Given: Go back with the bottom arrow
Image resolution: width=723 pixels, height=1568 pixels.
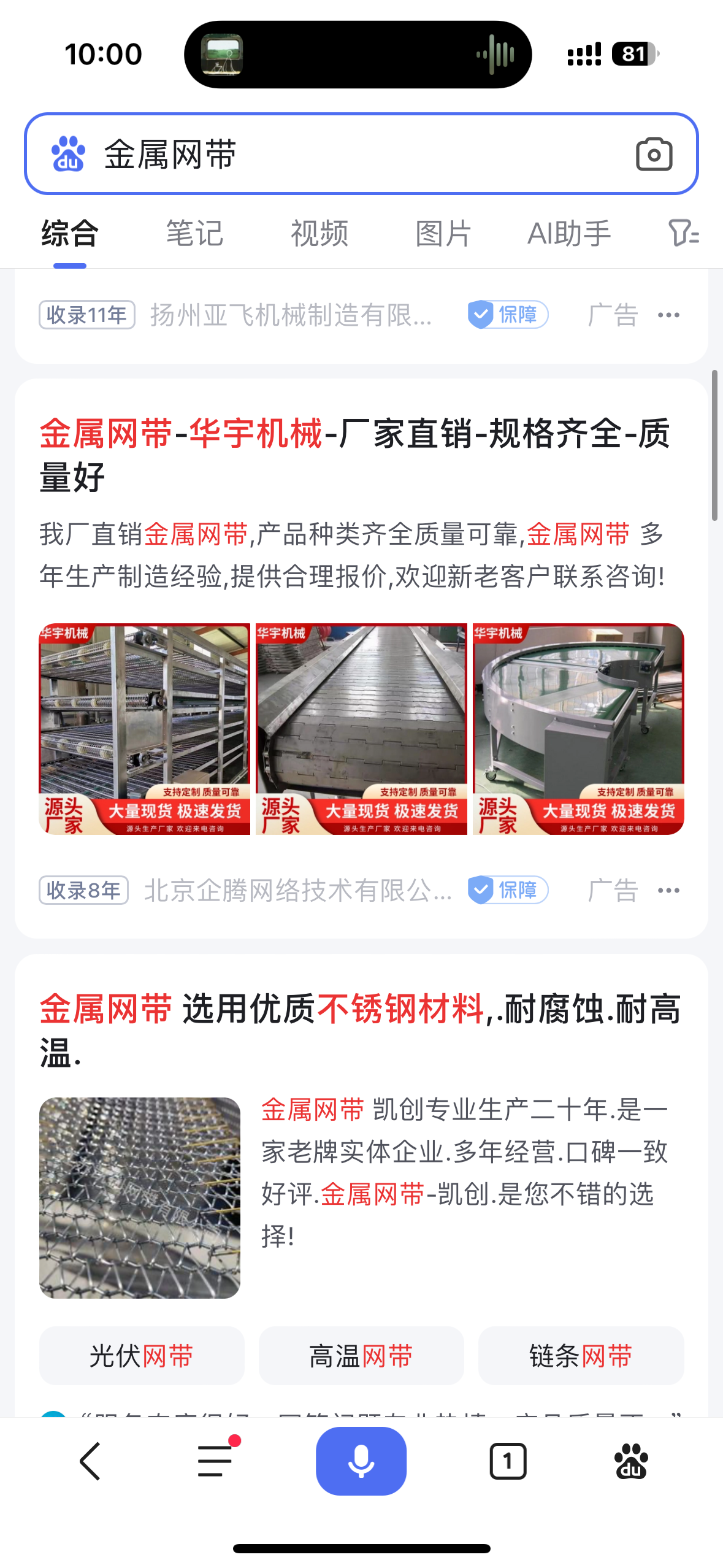Looking at the screenshot, I should 90,1461.
